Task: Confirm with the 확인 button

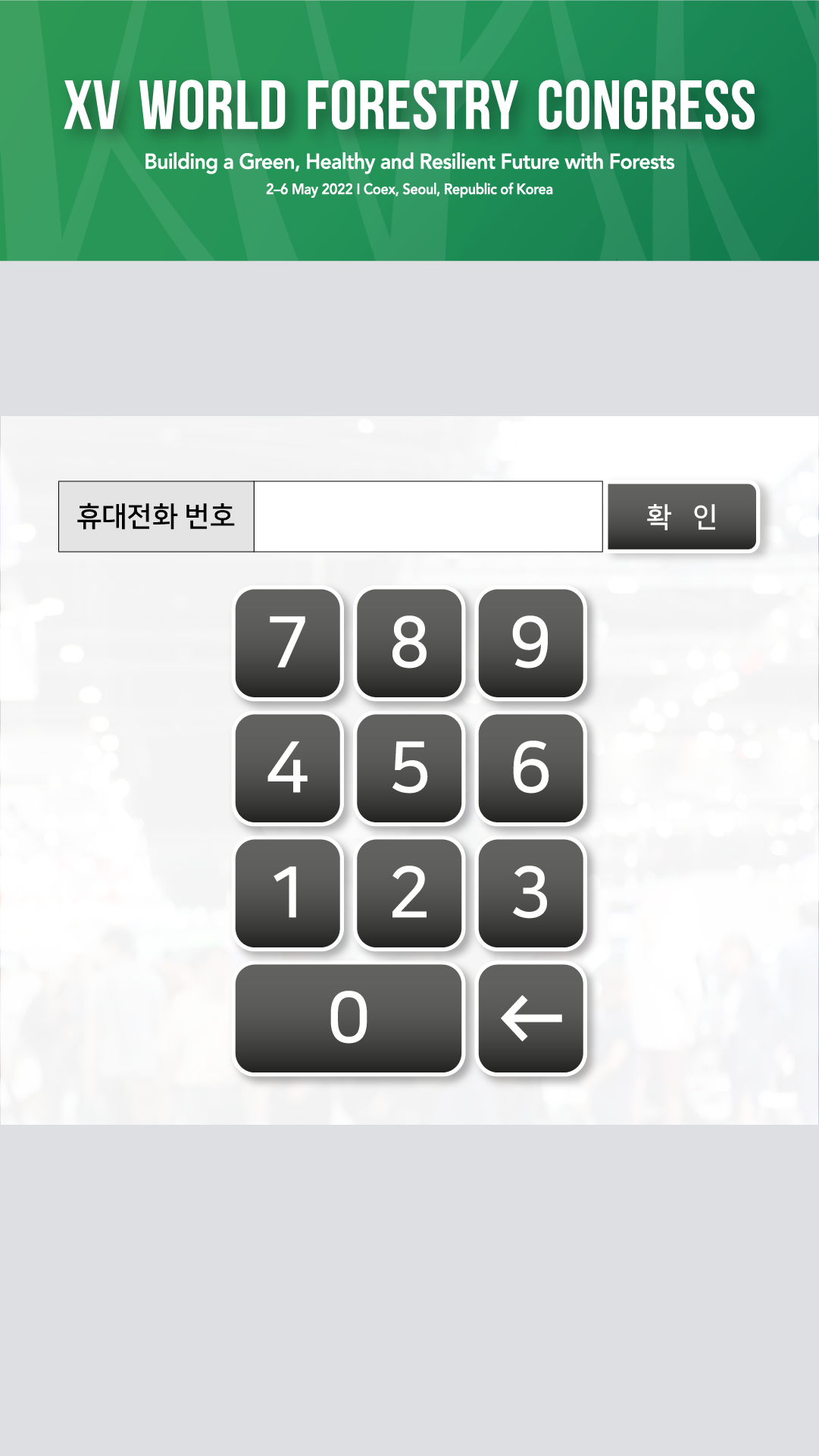Action: point(682,516)
